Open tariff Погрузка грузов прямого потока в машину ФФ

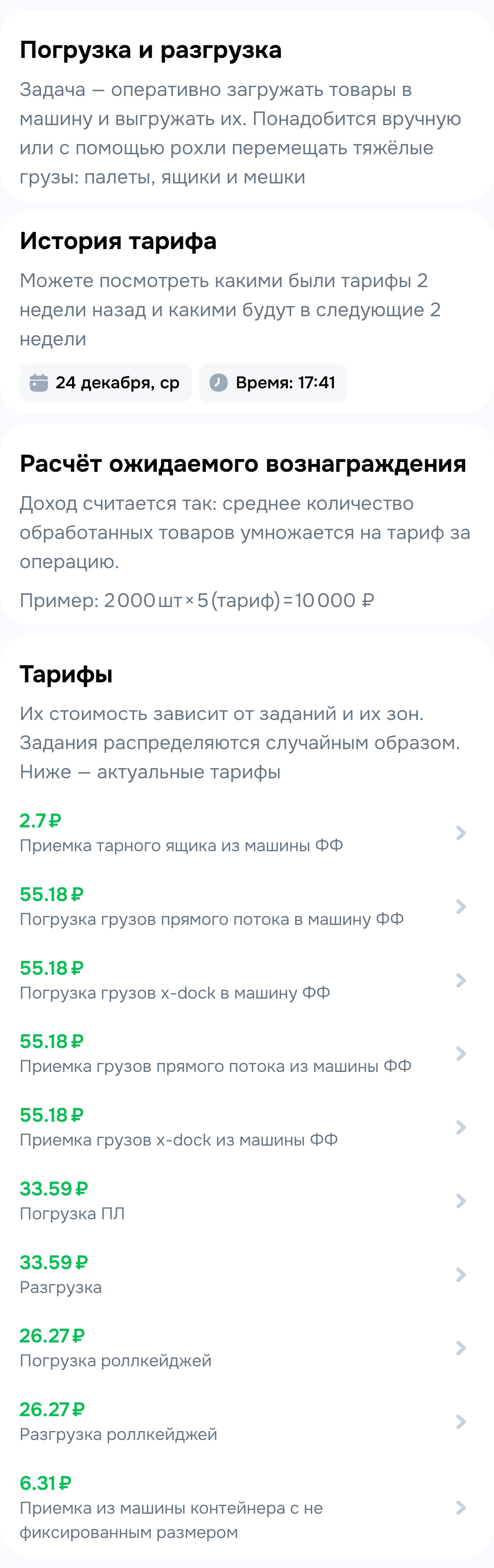[x=243, y=906]
